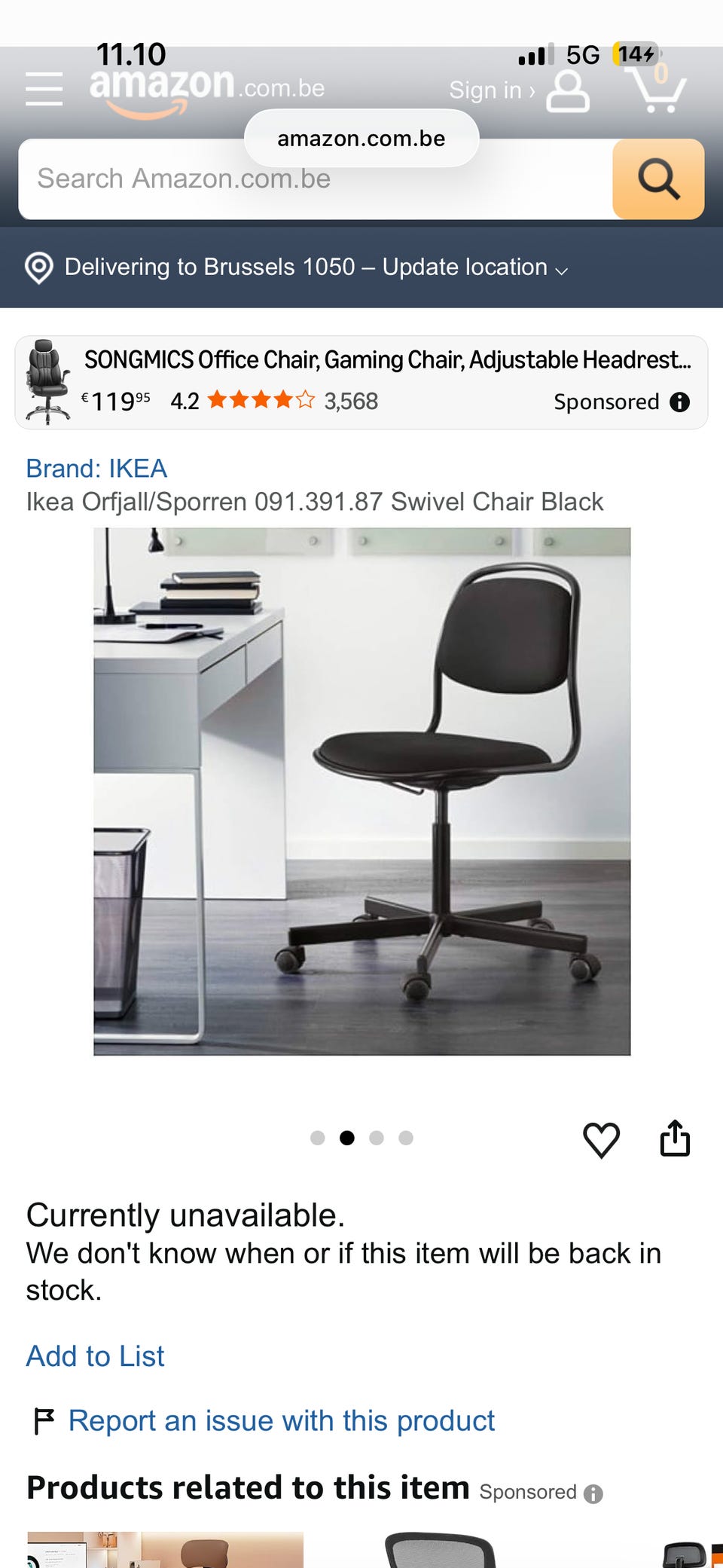Report an issue with this product

(x=281, y=1420)
